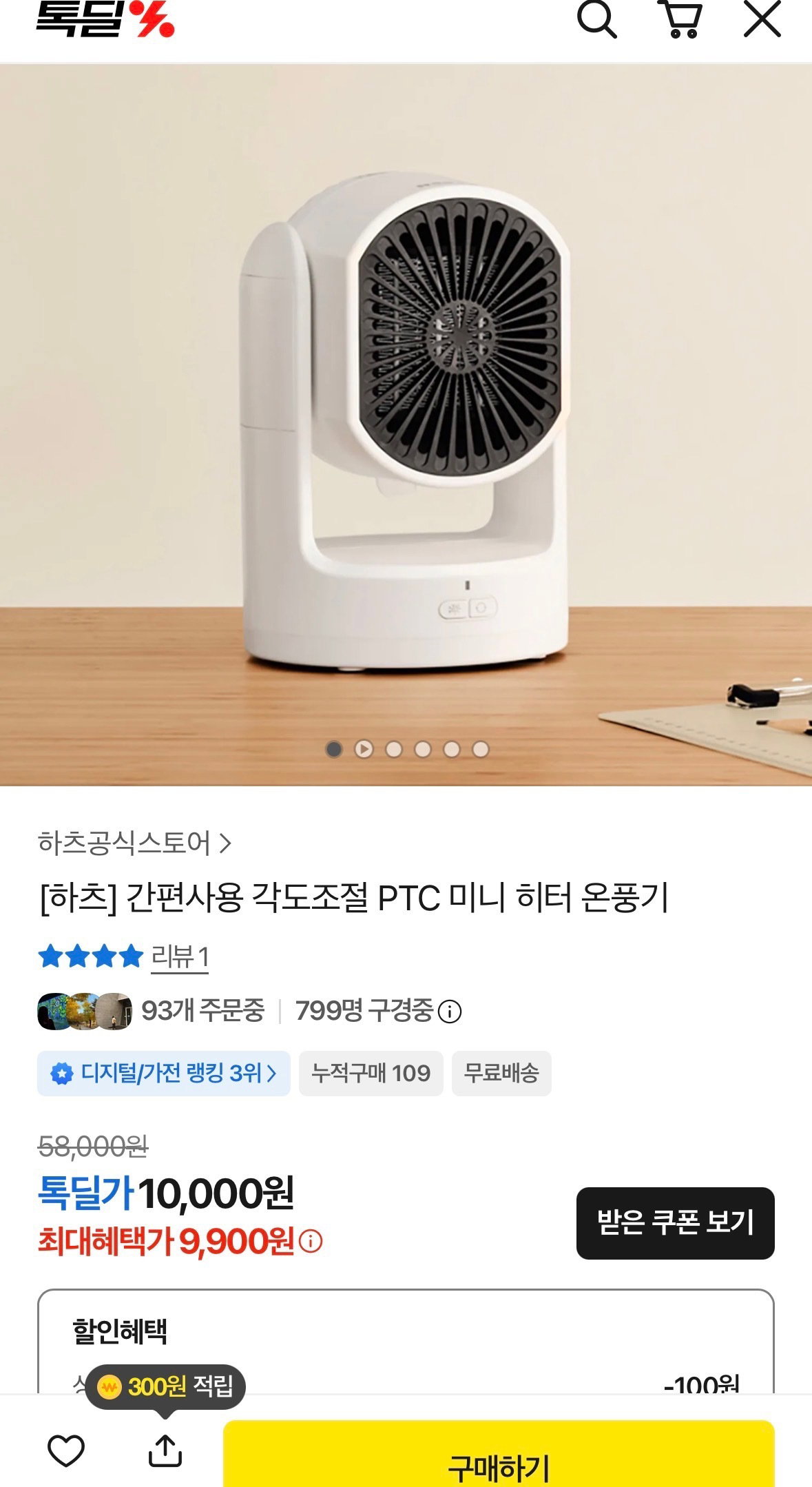This screenshot has height=1487, width=812.
Task: Add product to wishlist with heart
Action: click(x=66, y=1450)
